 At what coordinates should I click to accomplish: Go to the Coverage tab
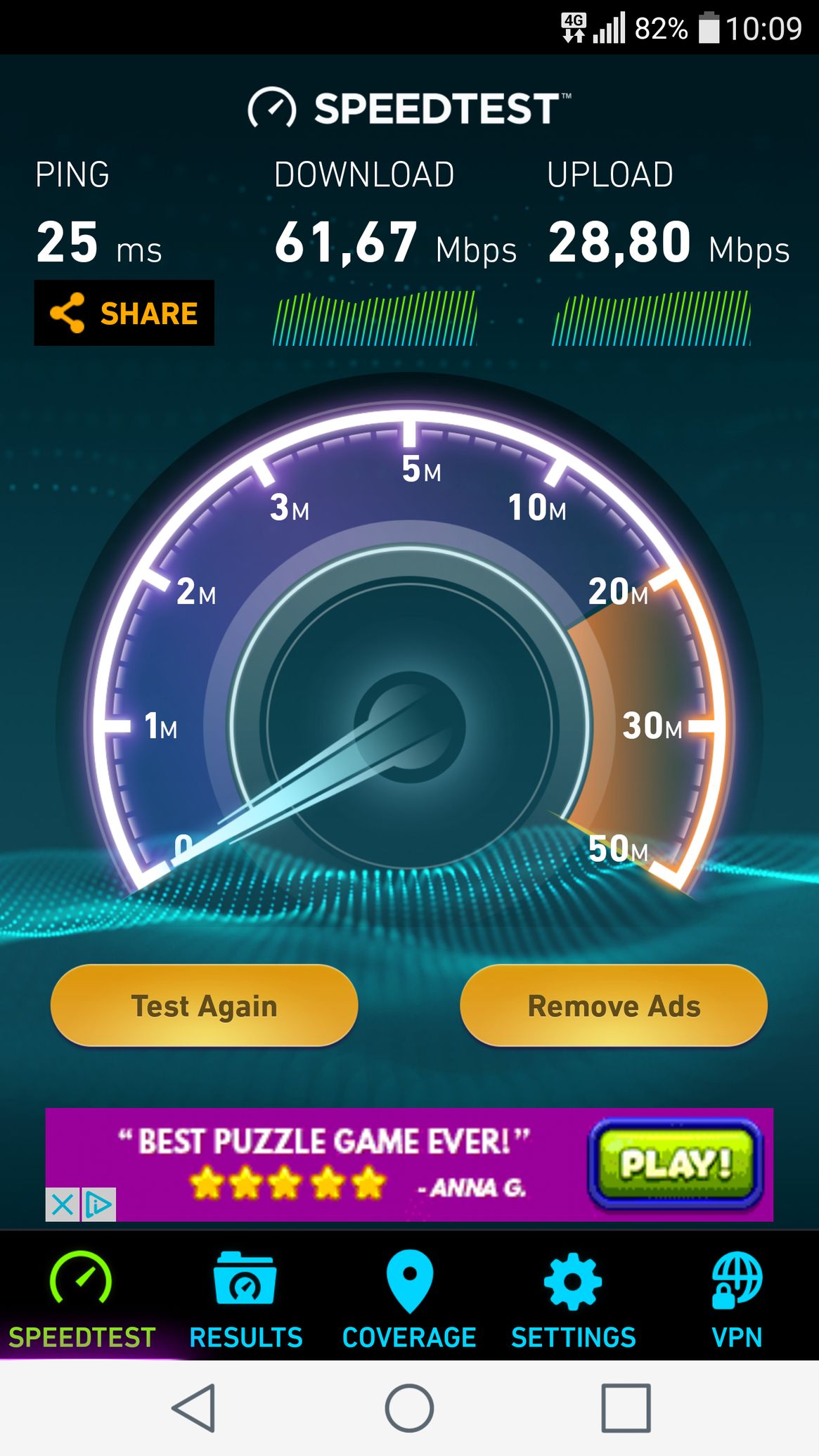pyautogui.click(x=409, y=1299)
